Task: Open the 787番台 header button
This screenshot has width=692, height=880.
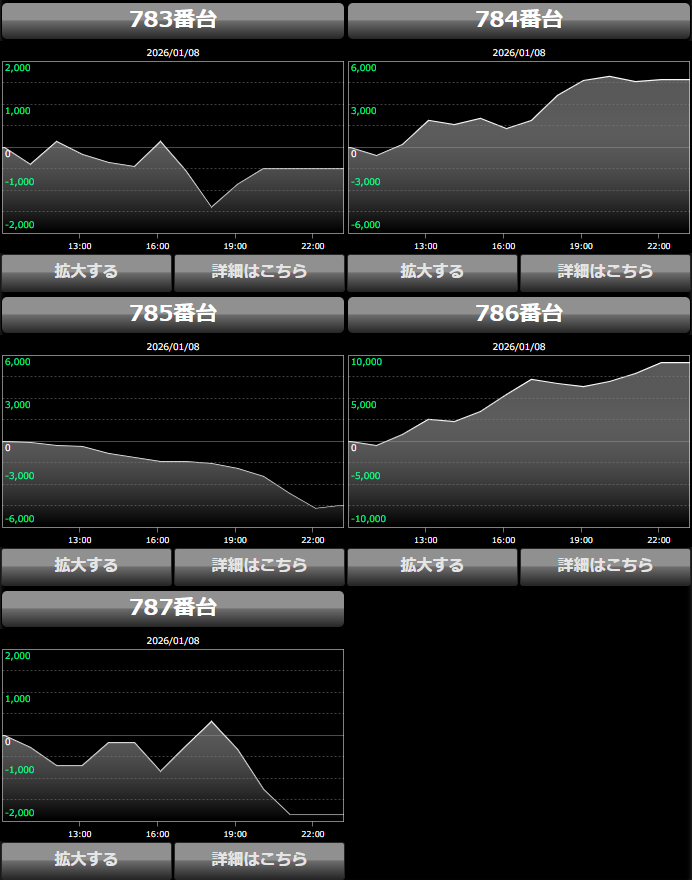Action: [x=173, y=608]
